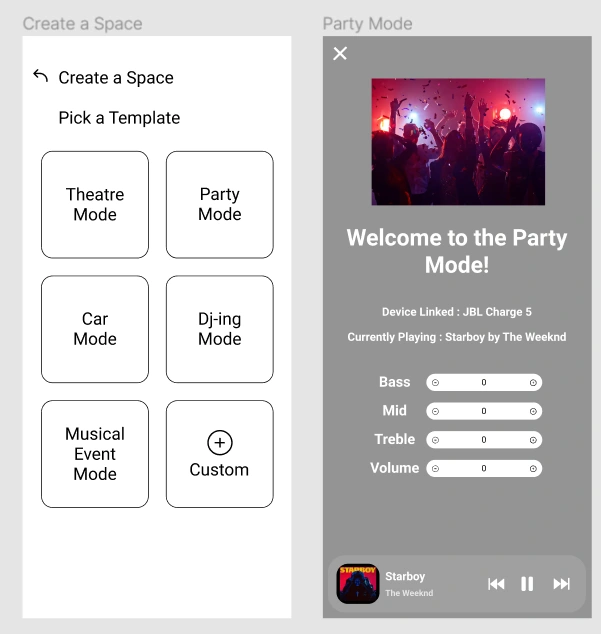
Task: Lower the Treble level
Action: (x=436, y=440)
